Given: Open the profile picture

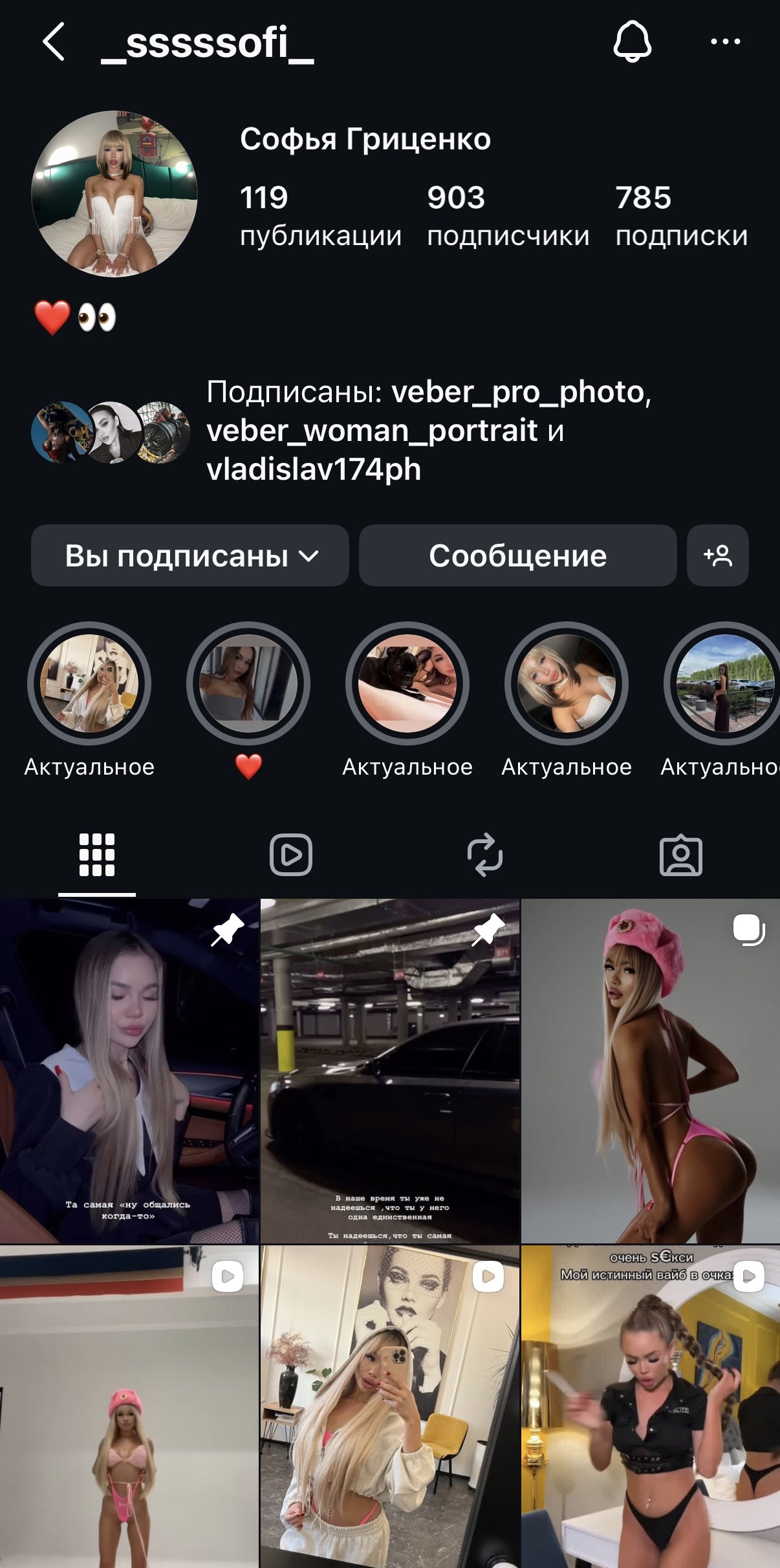Looking at the screenshot, I should [x=114, y=194].
